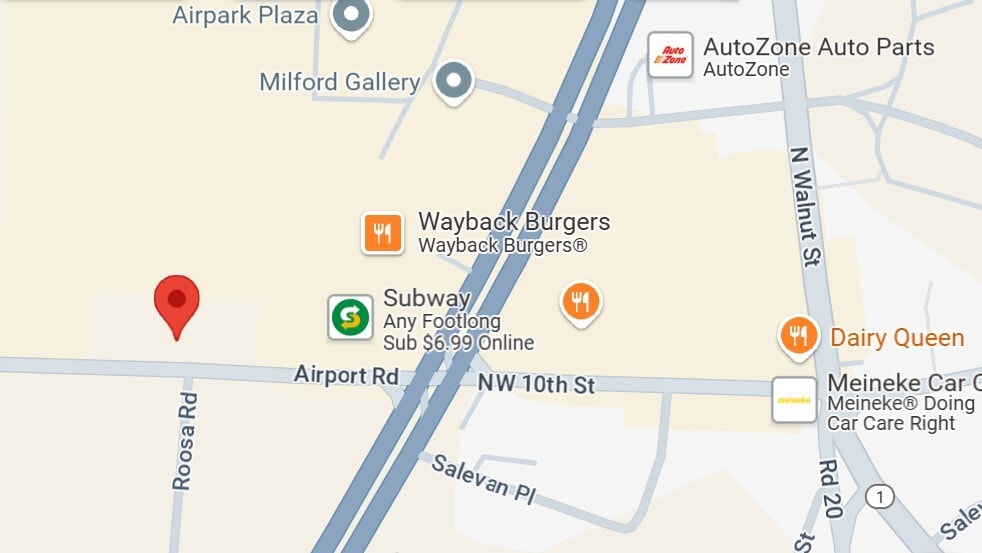
Task: Select the Meineke Car Care marker
Action: pyautogui.click(x=795, y=400)
